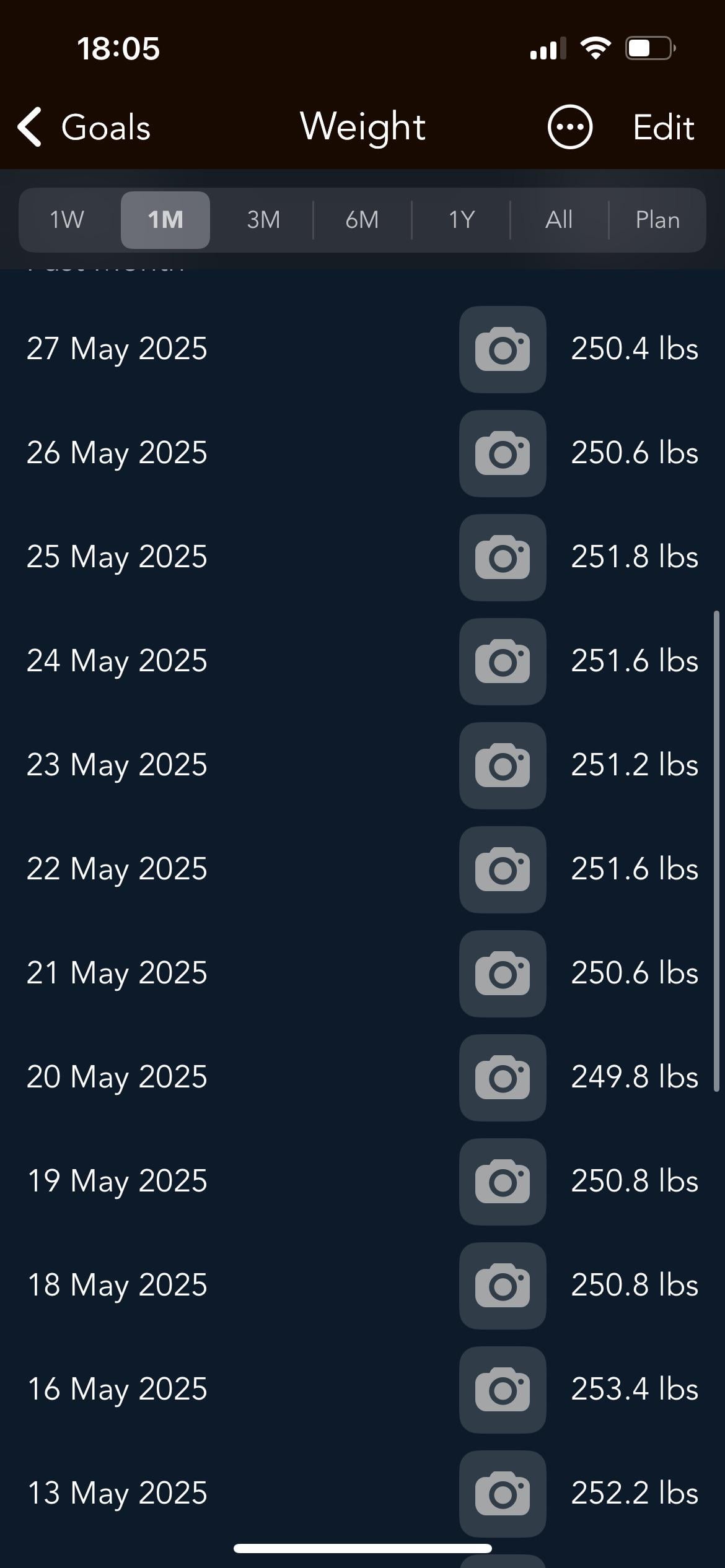Image resolution: width=725 pixels, height=1568 pixels.
Task: Show the 1Y weight history
Action: [461, 220]
